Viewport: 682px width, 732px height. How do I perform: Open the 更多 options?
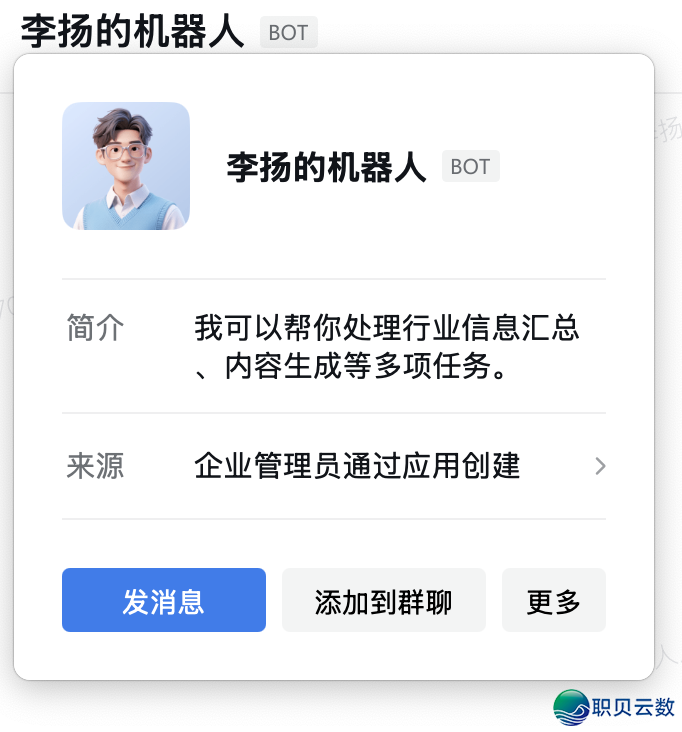[553, 601]
